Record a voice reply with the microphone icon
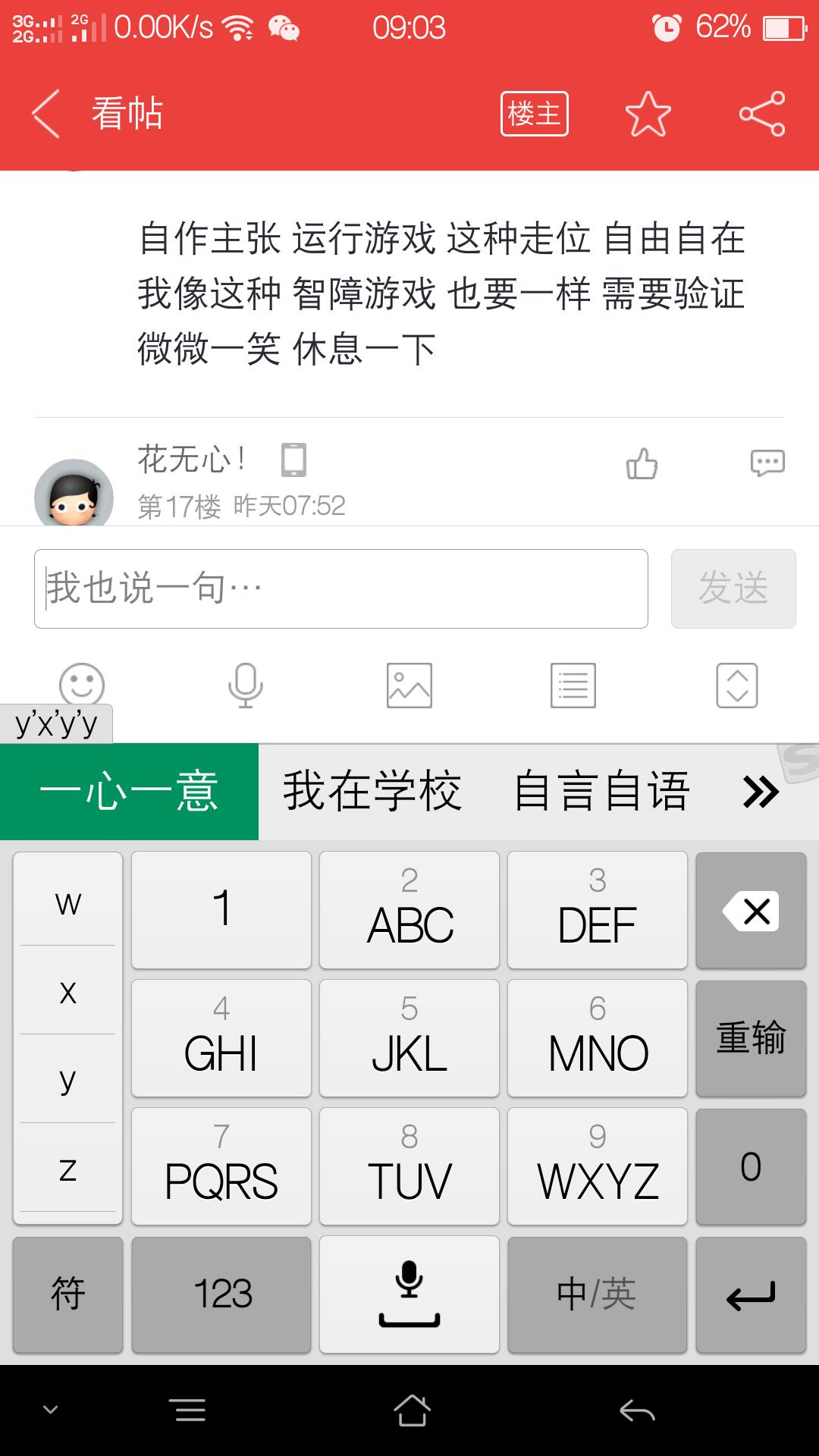Viewport: 819px width, 1456px height. 245,685
